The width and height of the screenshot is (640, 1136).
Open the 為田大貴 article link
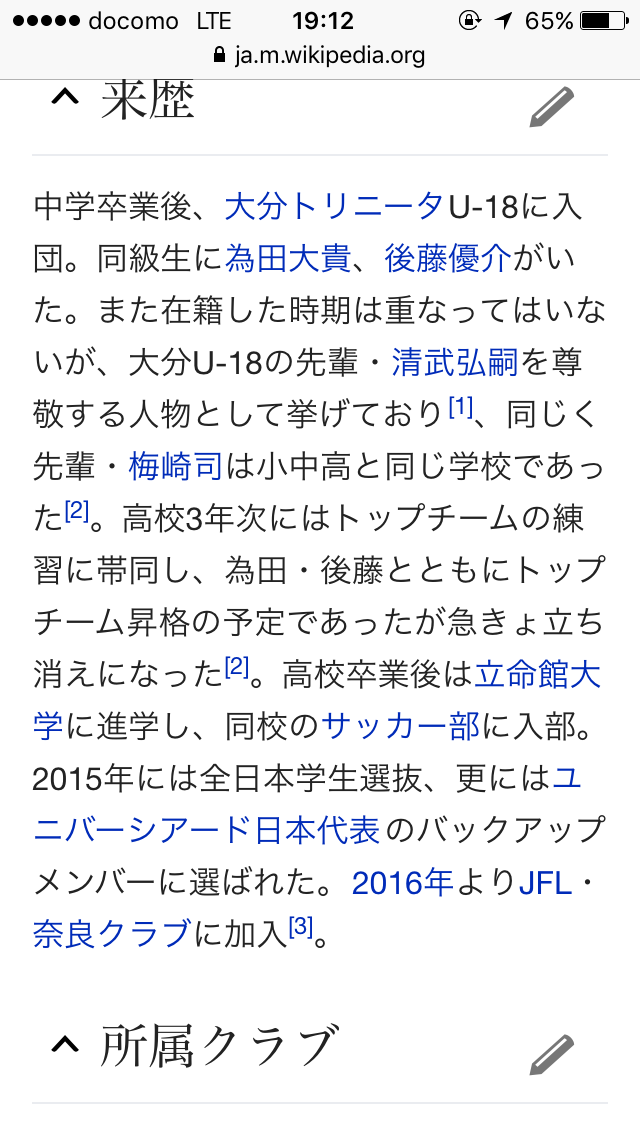[287, 259]
